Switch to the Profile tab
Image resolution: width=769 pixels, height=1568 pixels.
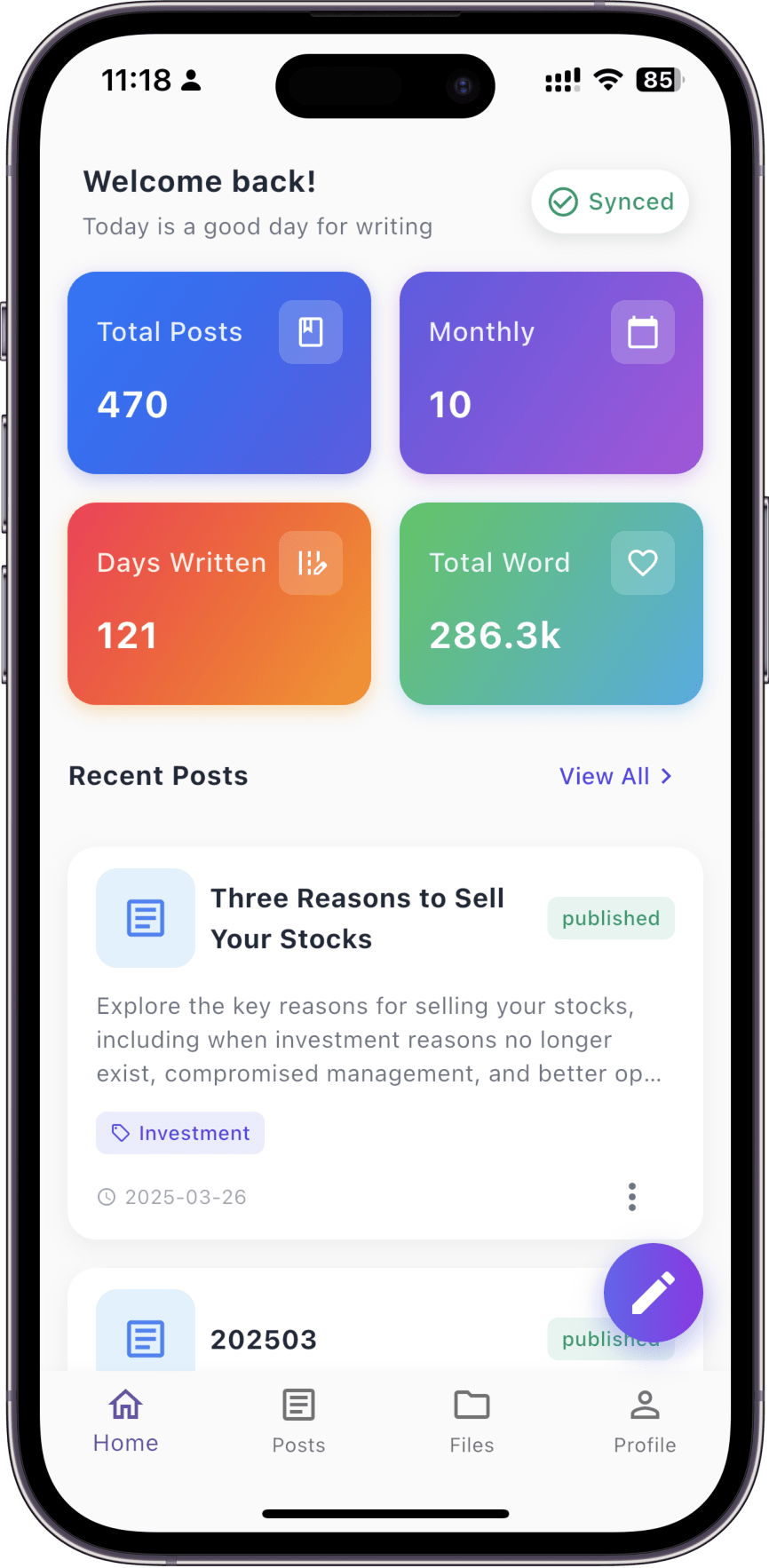(645, 1421)
